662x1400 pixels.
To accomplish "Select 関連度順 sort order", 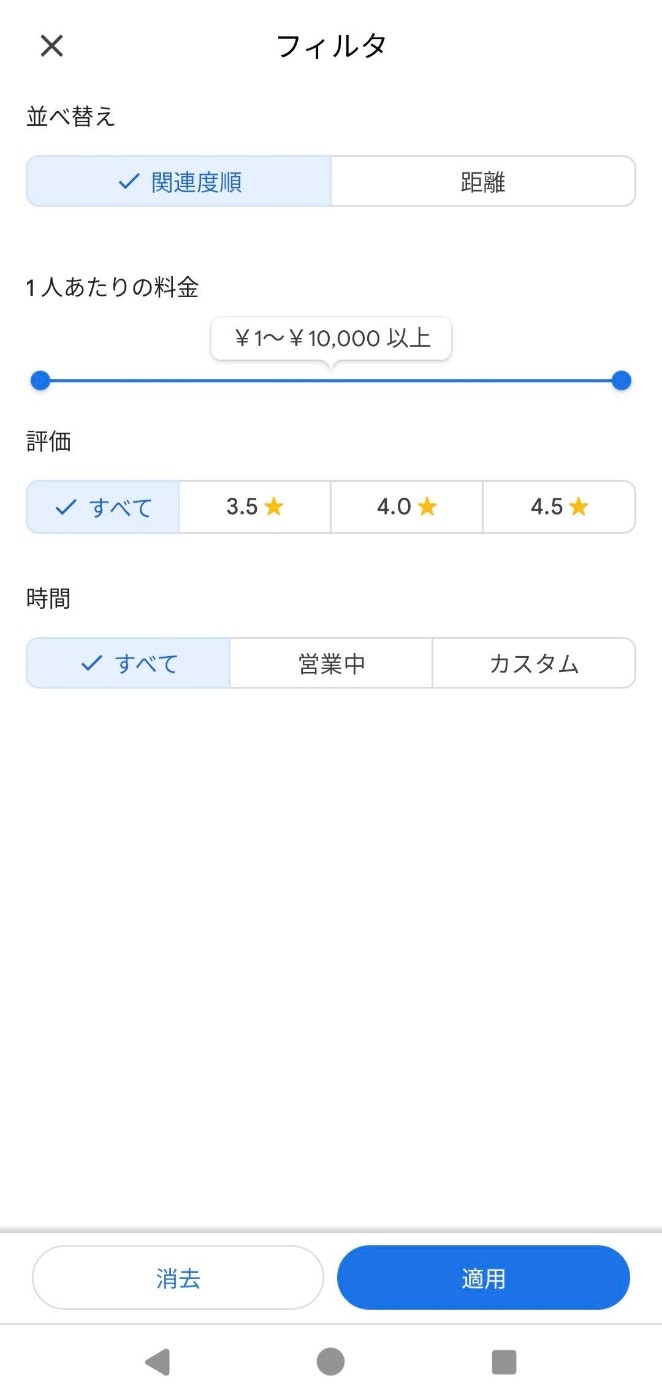I will (179, 182).
